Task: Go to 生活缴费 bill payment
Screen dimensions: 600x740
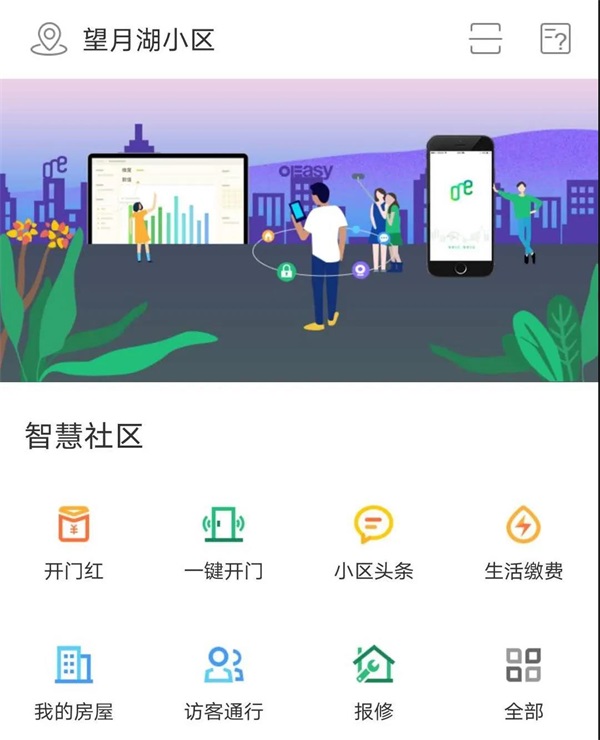Action: pyautogui.click(x=524, y=541)
